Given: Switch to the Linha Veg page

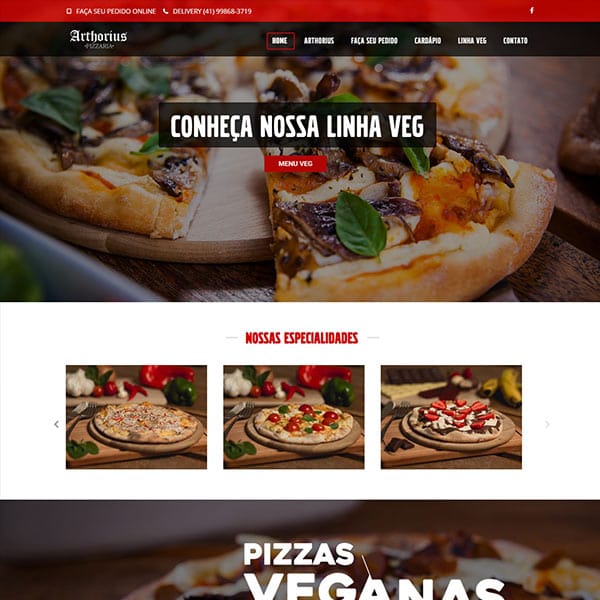Looking at the screenshot, I should click(472, 41).
